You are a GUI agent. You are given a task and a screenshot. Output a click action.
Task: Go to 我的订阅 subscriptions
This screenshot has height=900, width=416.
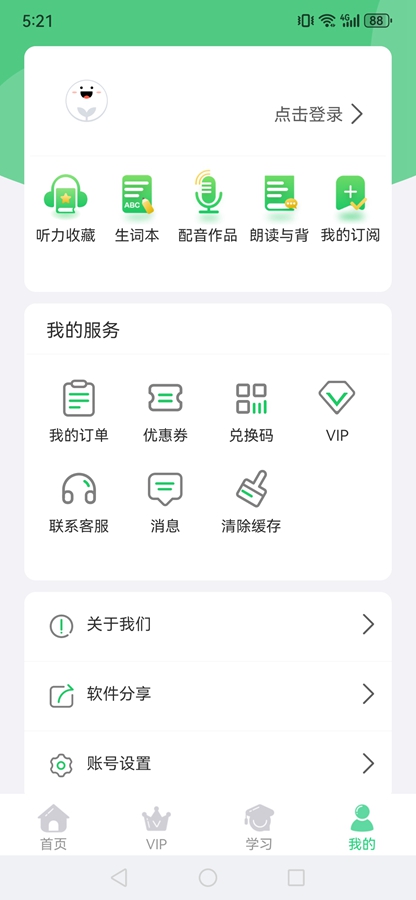click(x=350, y=209)
